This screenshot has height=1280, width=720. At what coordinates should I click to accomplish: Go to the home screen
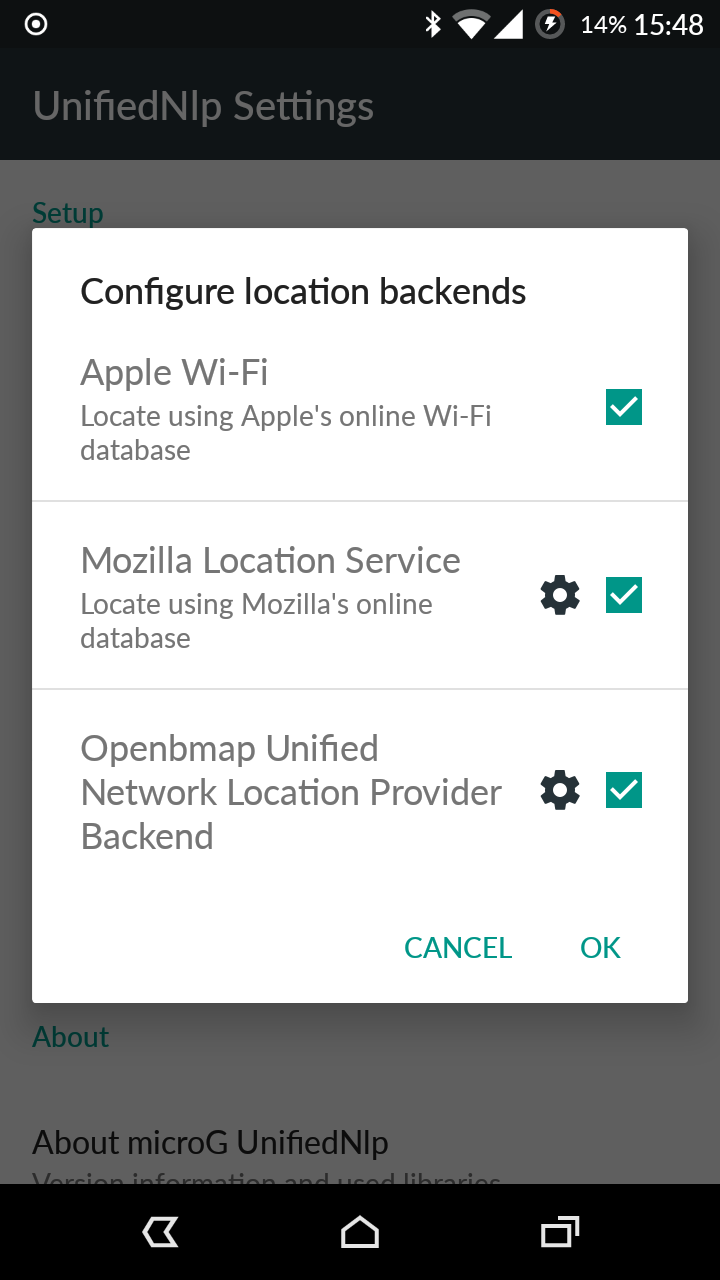click(360, 1232)
